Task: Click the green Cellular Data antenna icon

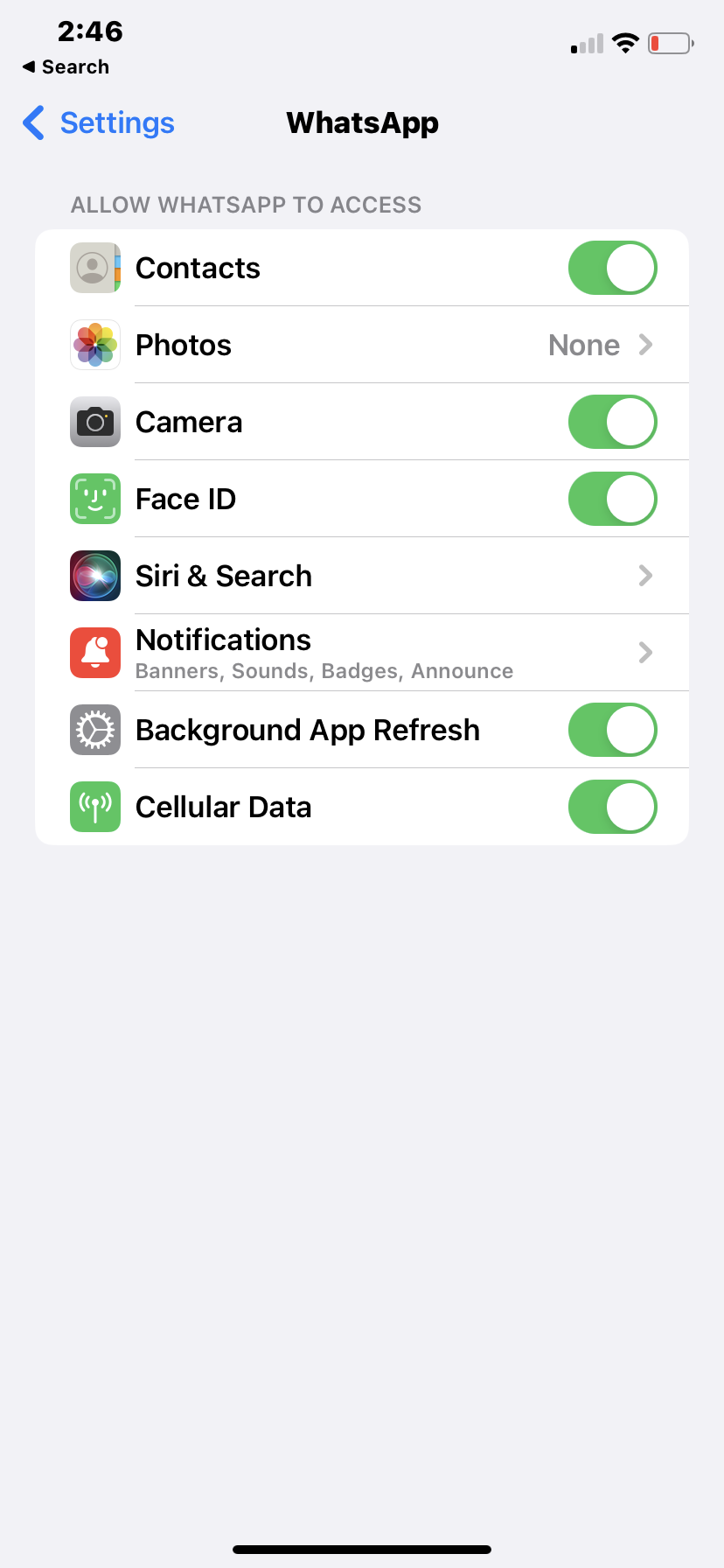Action: [94, 807]
